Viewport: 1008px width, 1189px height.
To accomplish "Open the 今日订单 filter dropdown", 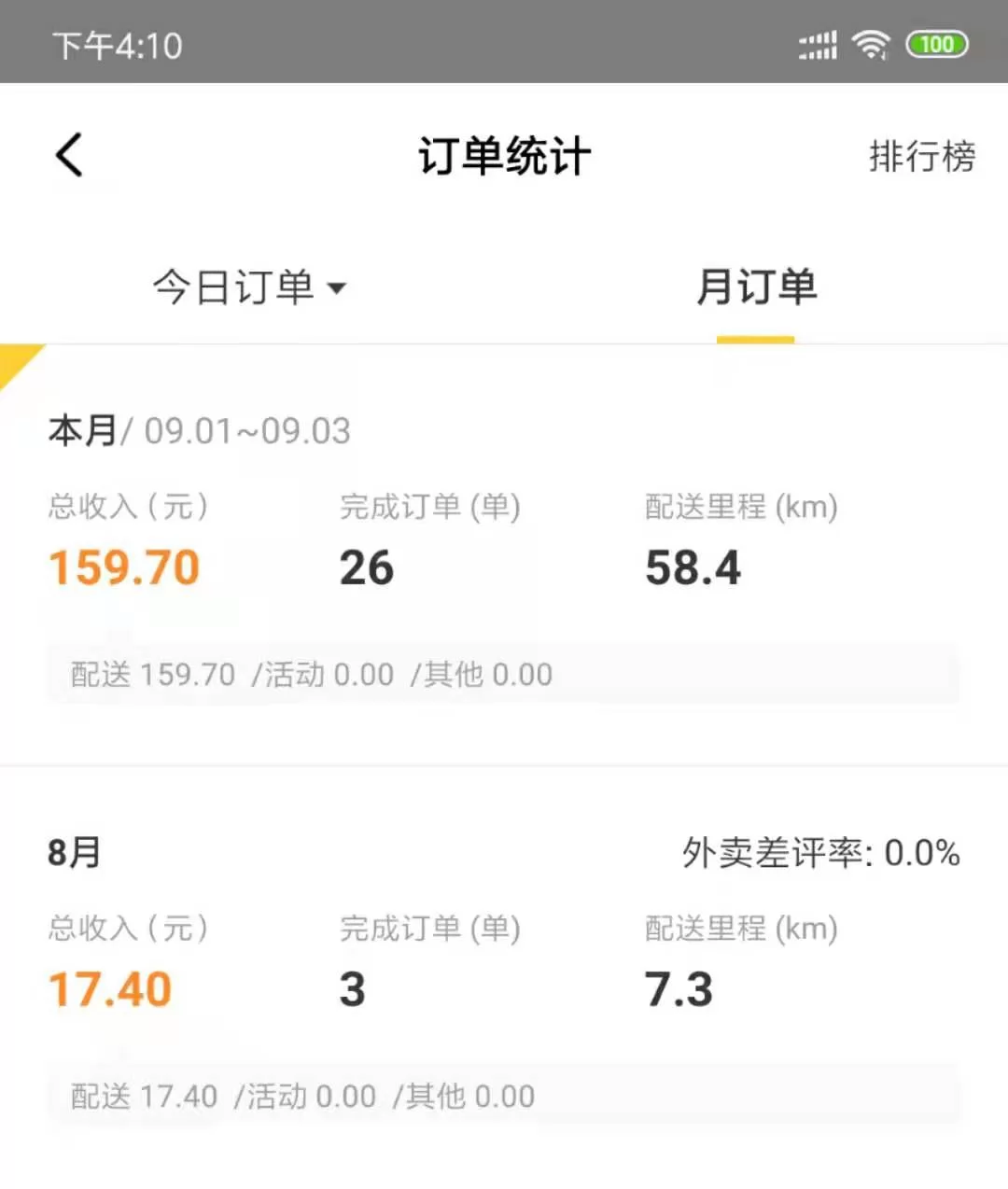I will tap(250, 288).
